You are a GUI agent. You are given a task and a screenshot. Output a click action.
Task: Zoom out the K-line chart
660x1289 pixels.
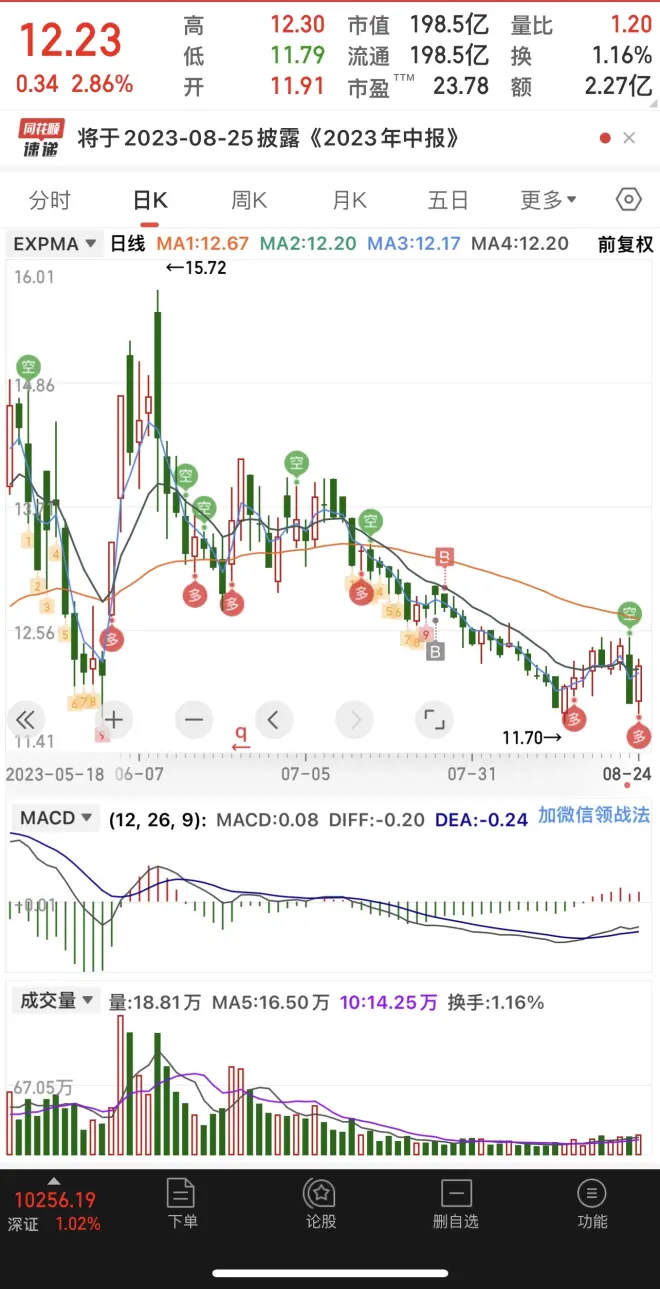click(x=194, y=719)
